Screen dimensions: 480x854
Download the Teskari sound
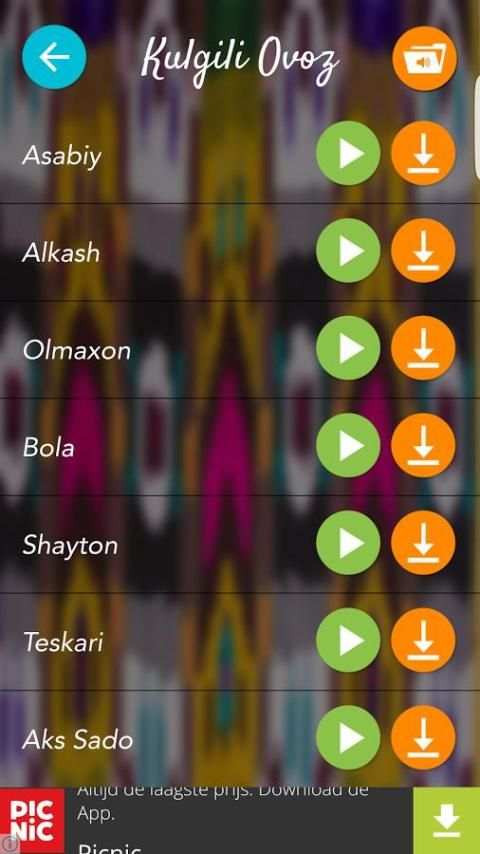pyautogui.click(x=423, y=640)
